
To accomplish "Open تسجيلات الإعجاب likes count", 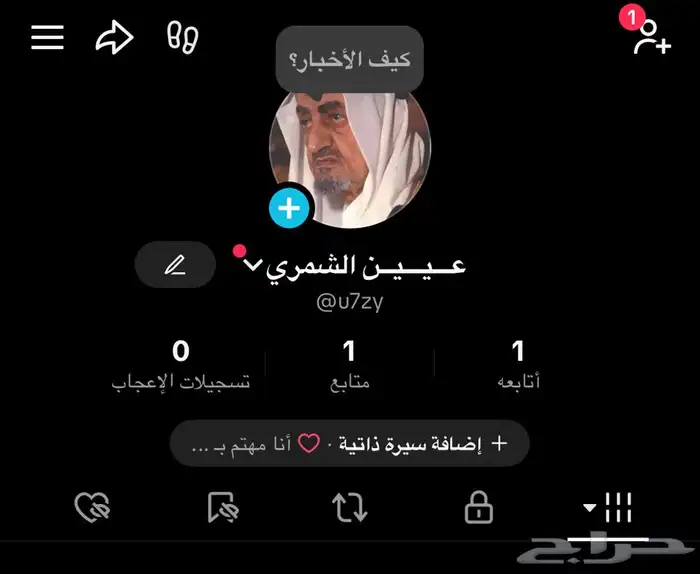I will tap(181, 364).
